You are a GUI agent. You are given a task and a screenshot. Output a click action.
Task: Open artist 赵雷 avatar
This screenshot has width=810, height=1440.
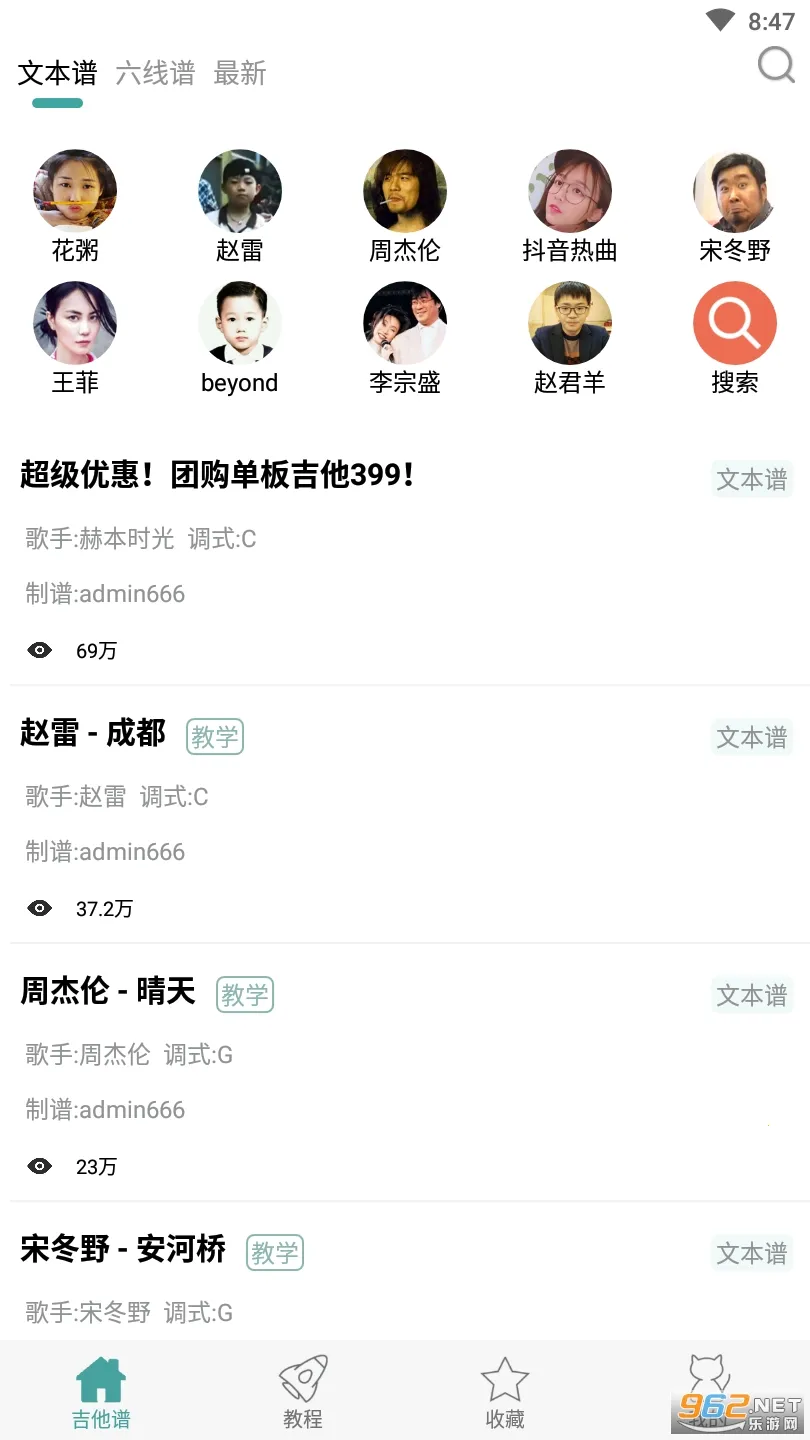point(240,190)
